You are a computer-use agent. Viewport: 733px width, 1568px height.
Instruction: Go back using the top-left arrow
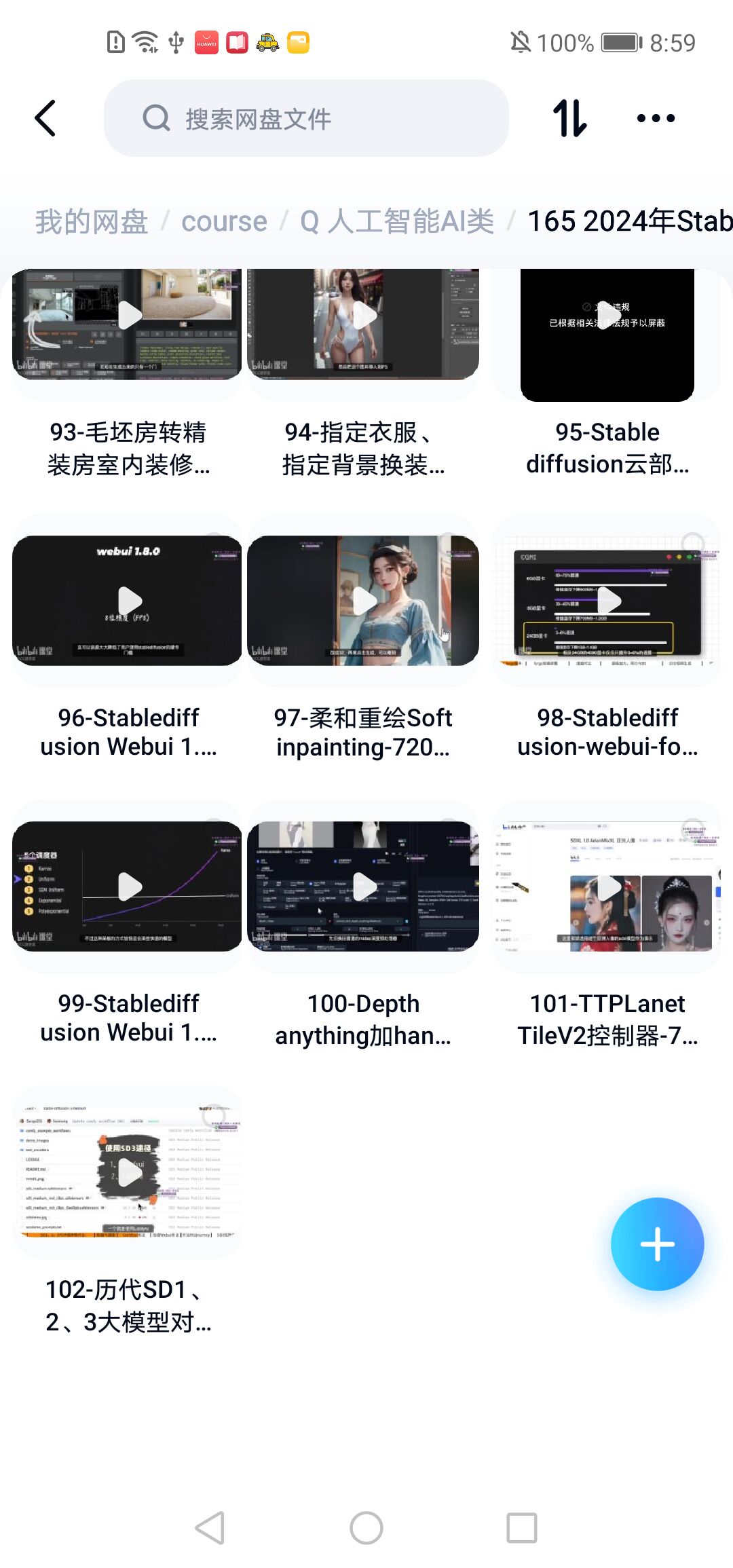(45, 119)
